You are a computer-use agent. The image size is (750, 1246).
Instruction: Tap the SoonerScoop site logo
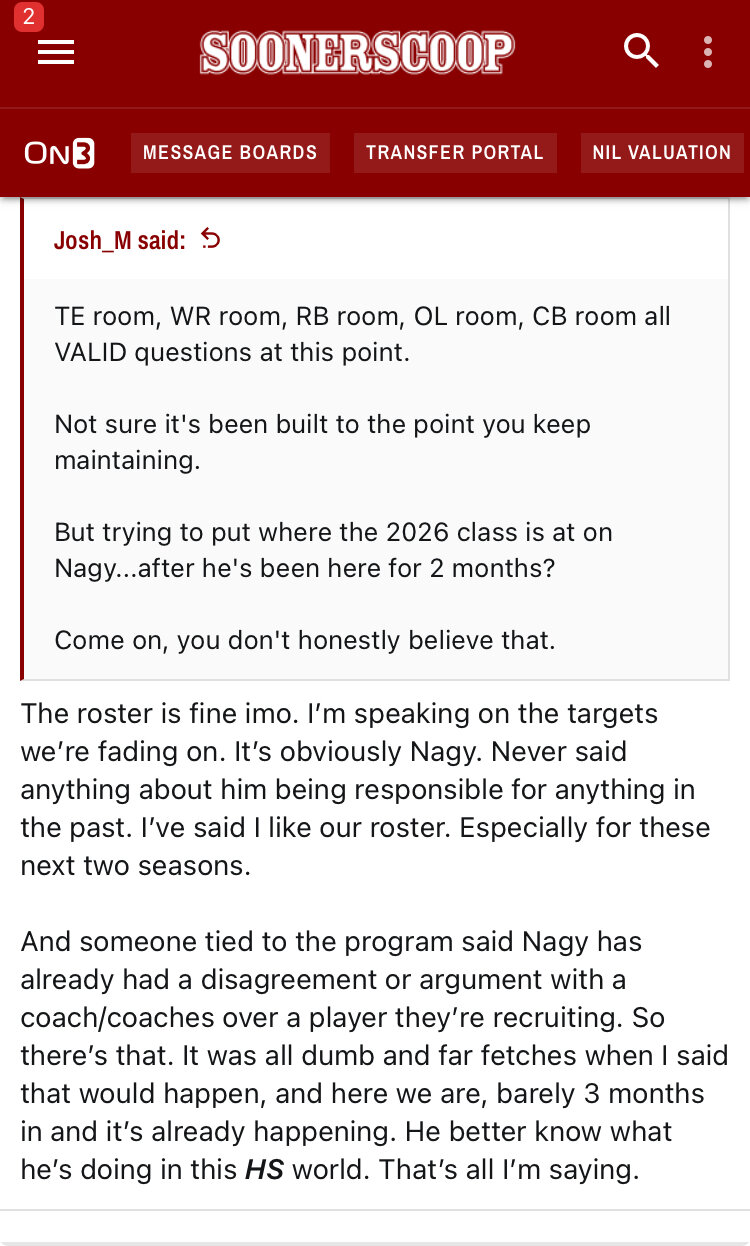click(356, 52)
